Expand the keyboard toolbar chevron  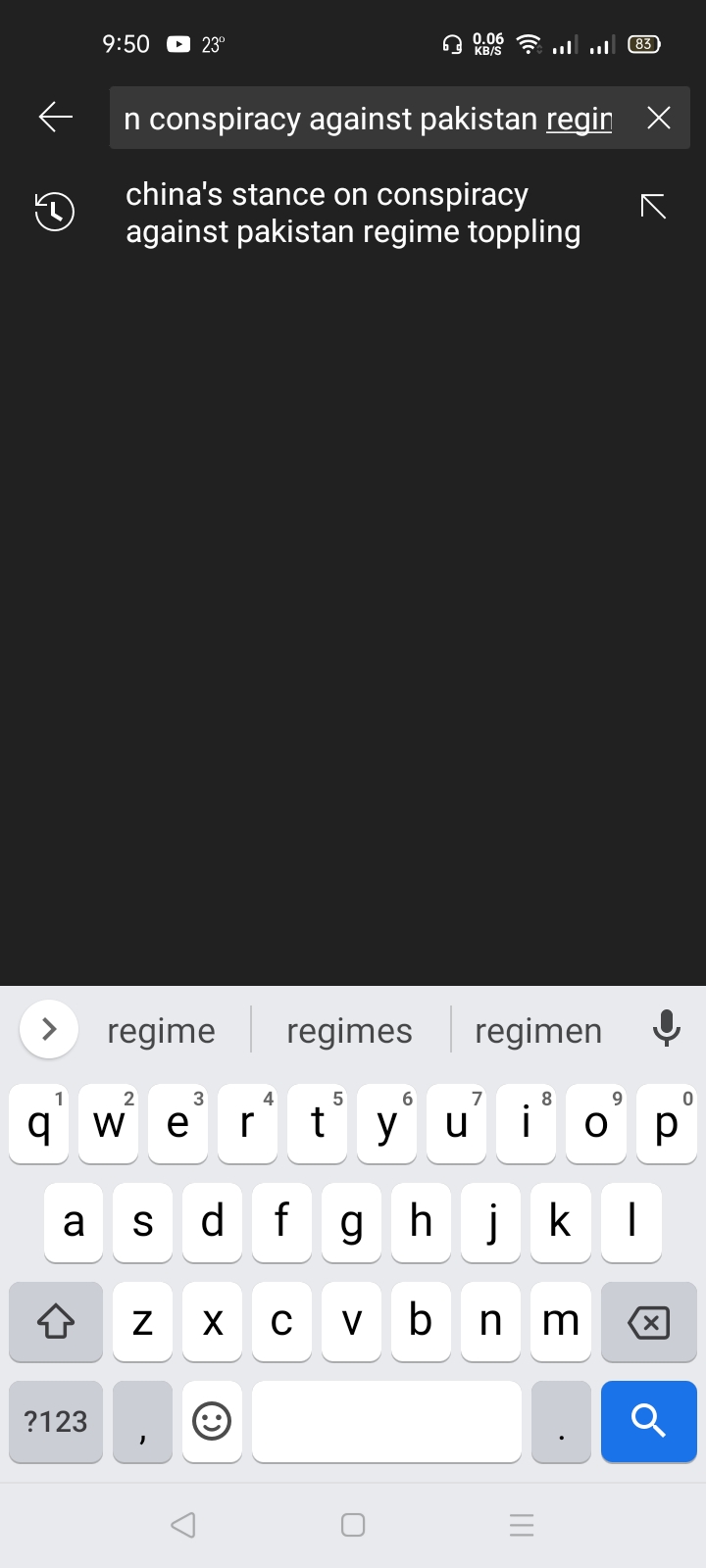coord(49,1029)
